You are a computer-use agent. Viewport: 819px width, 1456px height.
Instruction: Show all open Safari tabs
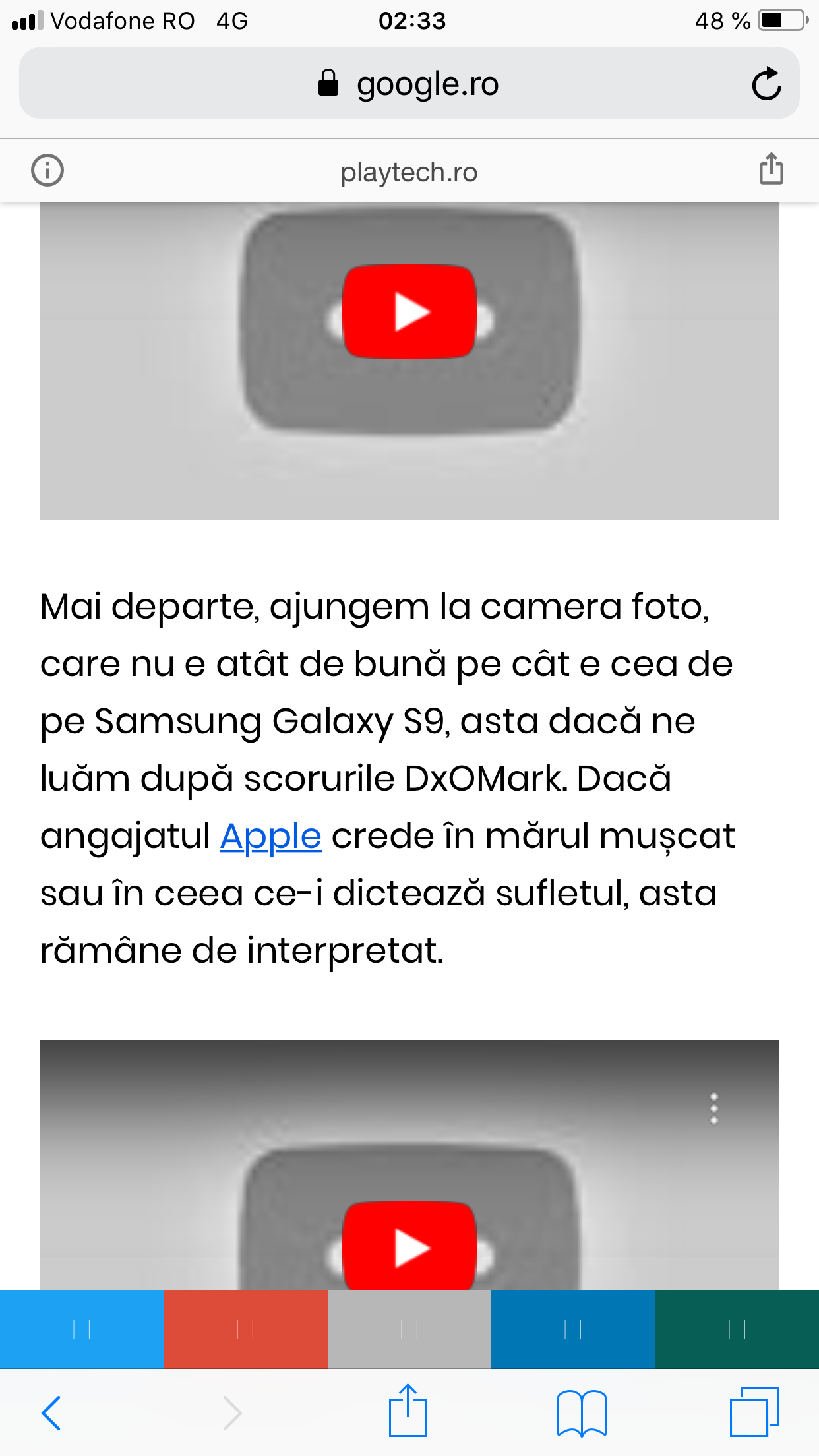[x=754, y=1411]
